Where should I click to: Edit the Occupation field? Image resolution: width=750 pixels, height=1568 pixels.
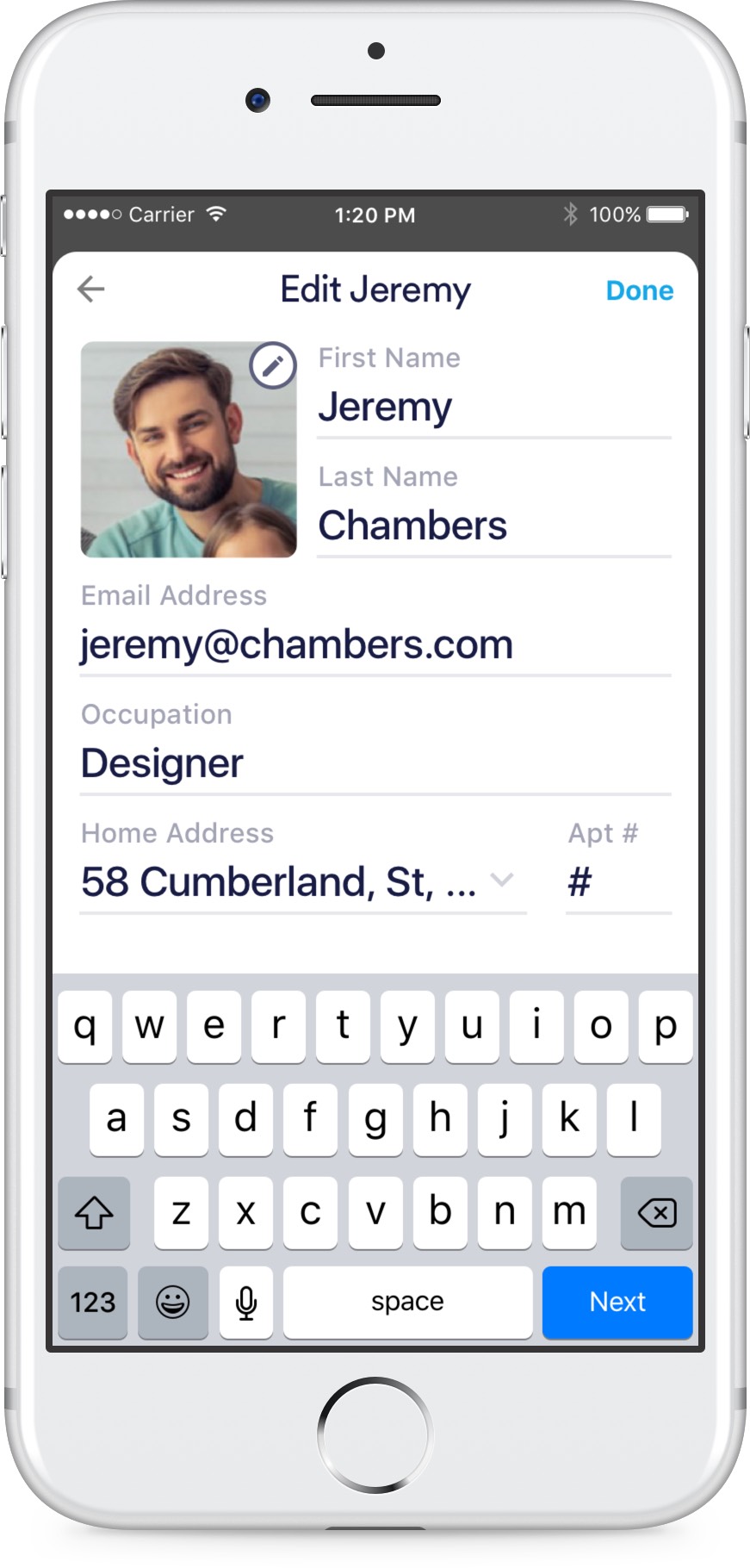(x=375, y=763)
